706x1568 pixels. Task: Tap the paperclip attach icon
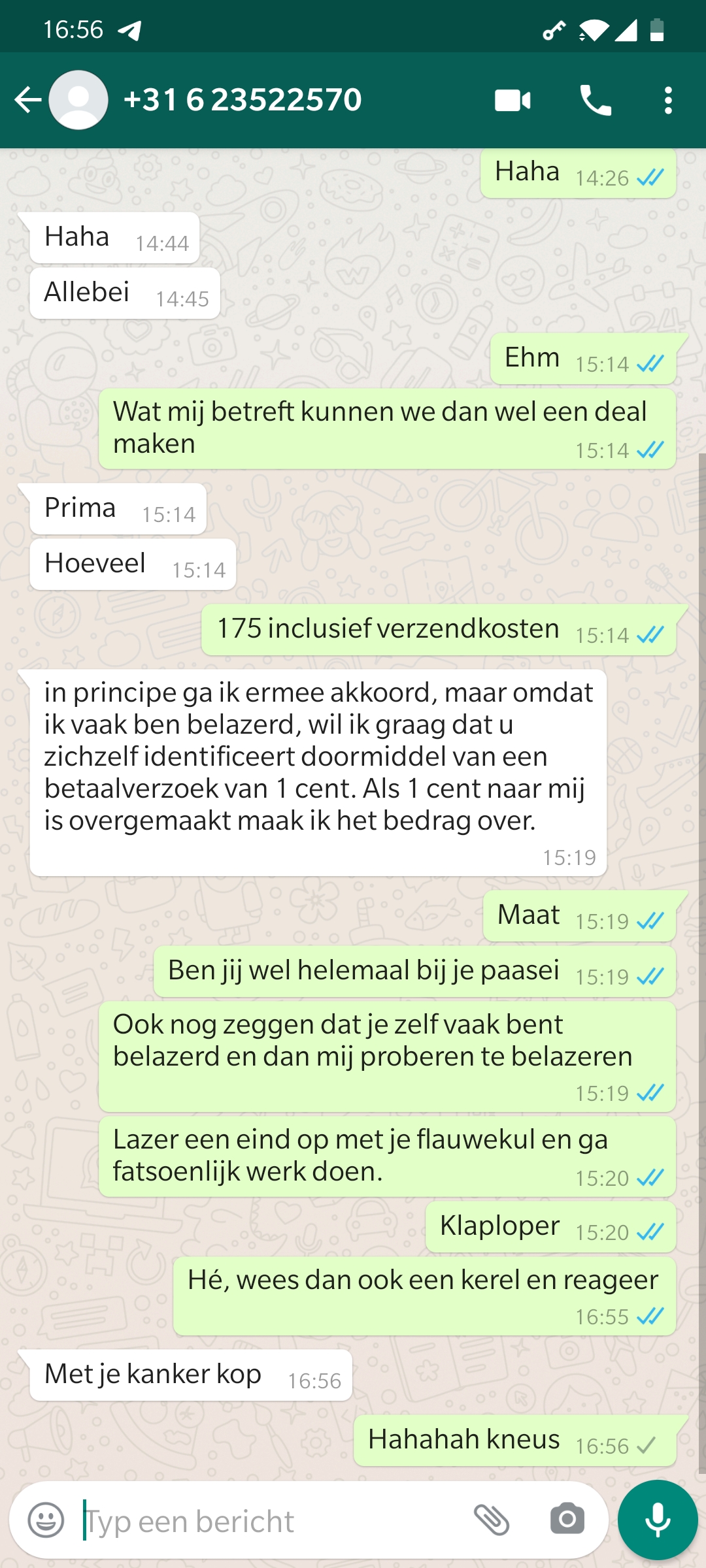(492, 1520)
